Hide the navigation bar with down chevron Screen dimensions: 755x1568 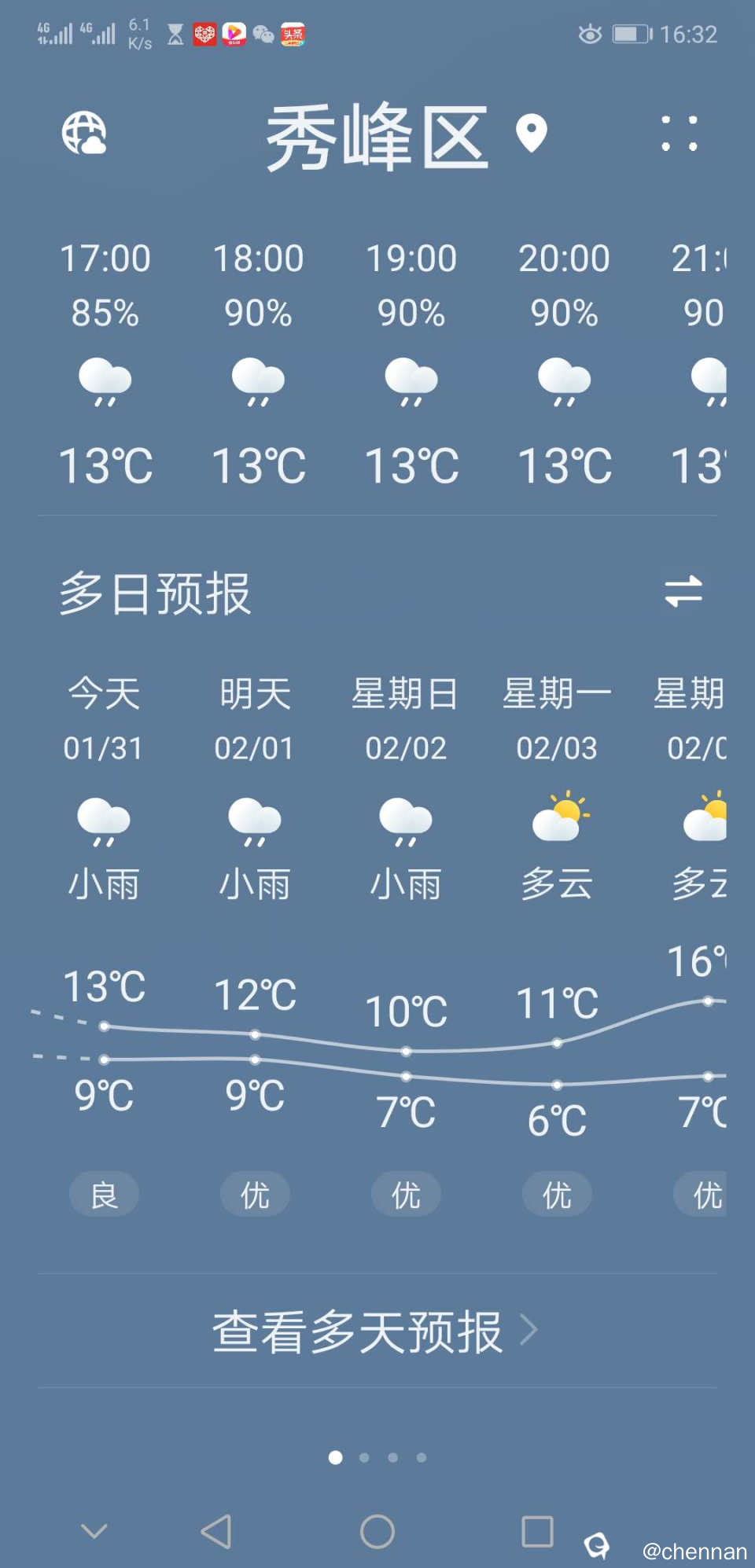click(94, 1531)
